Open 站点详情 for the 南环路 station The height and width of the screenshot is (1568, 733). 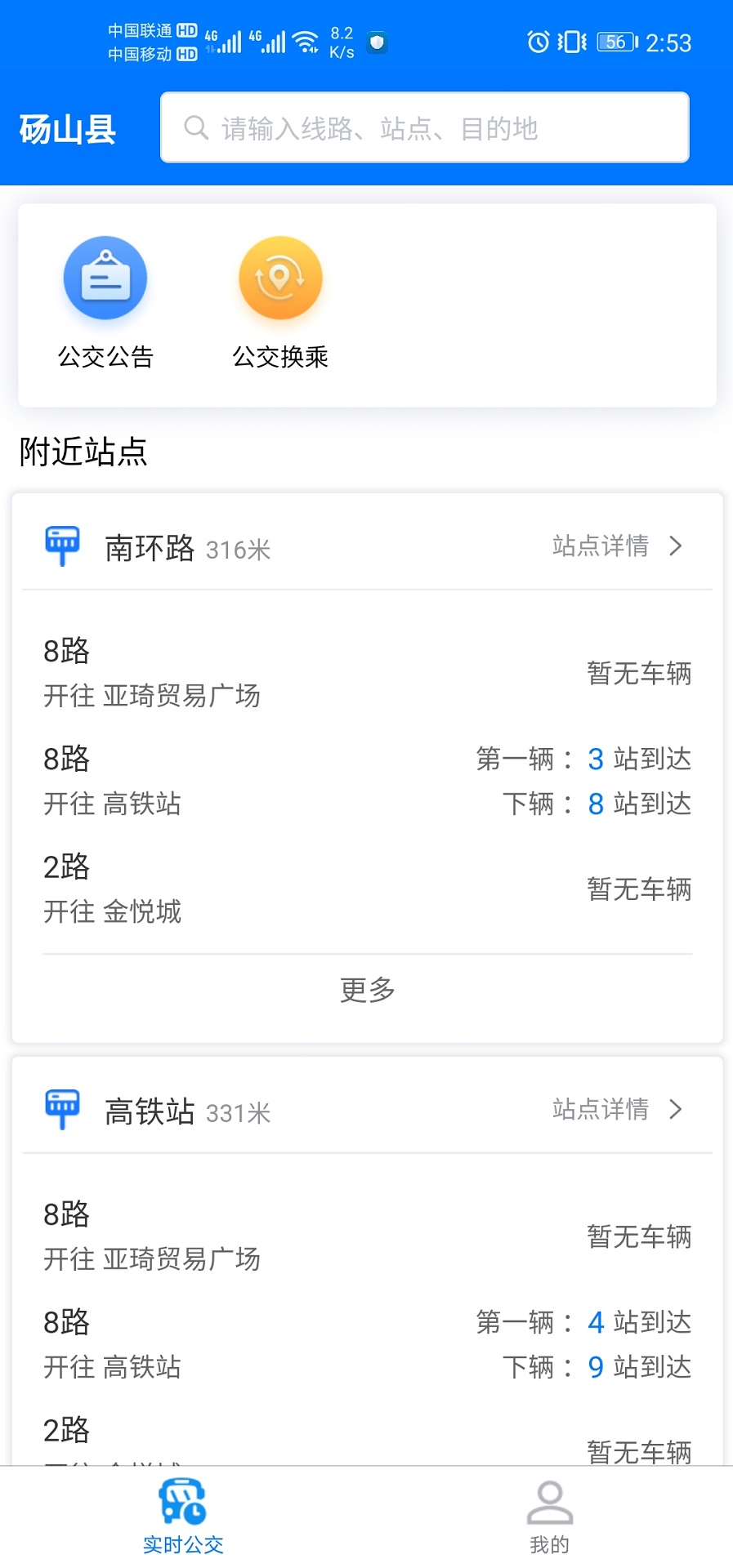click(x=601, y=545)
